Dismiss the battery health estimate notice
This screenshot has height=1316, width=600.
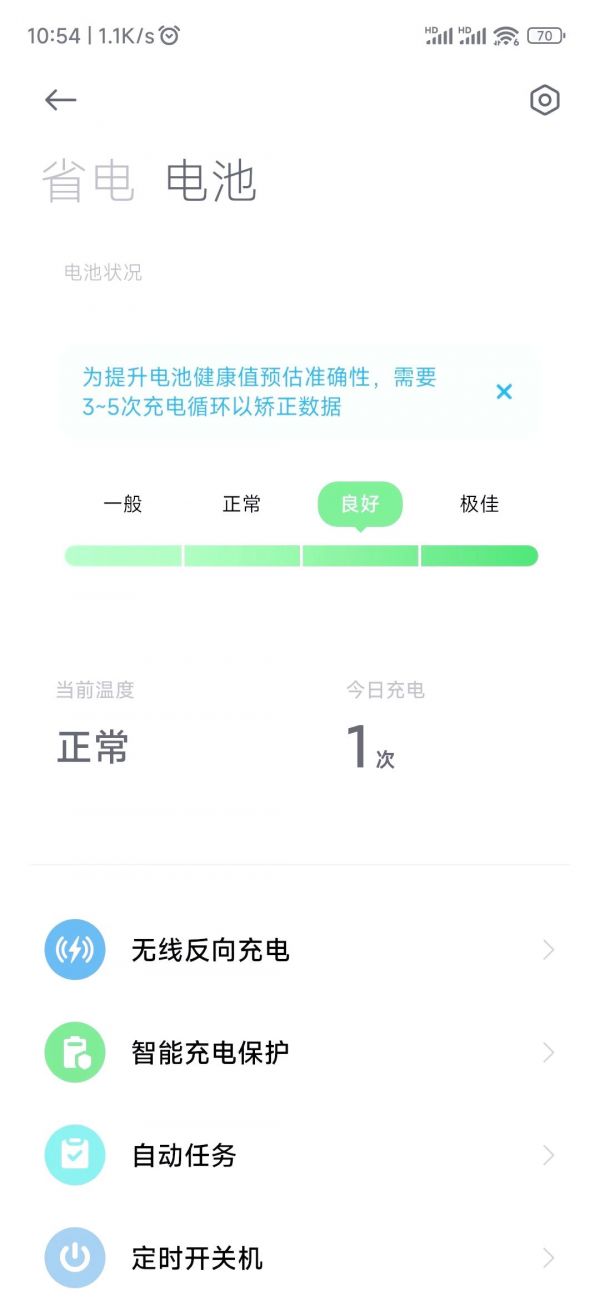[x=504, y=392]
